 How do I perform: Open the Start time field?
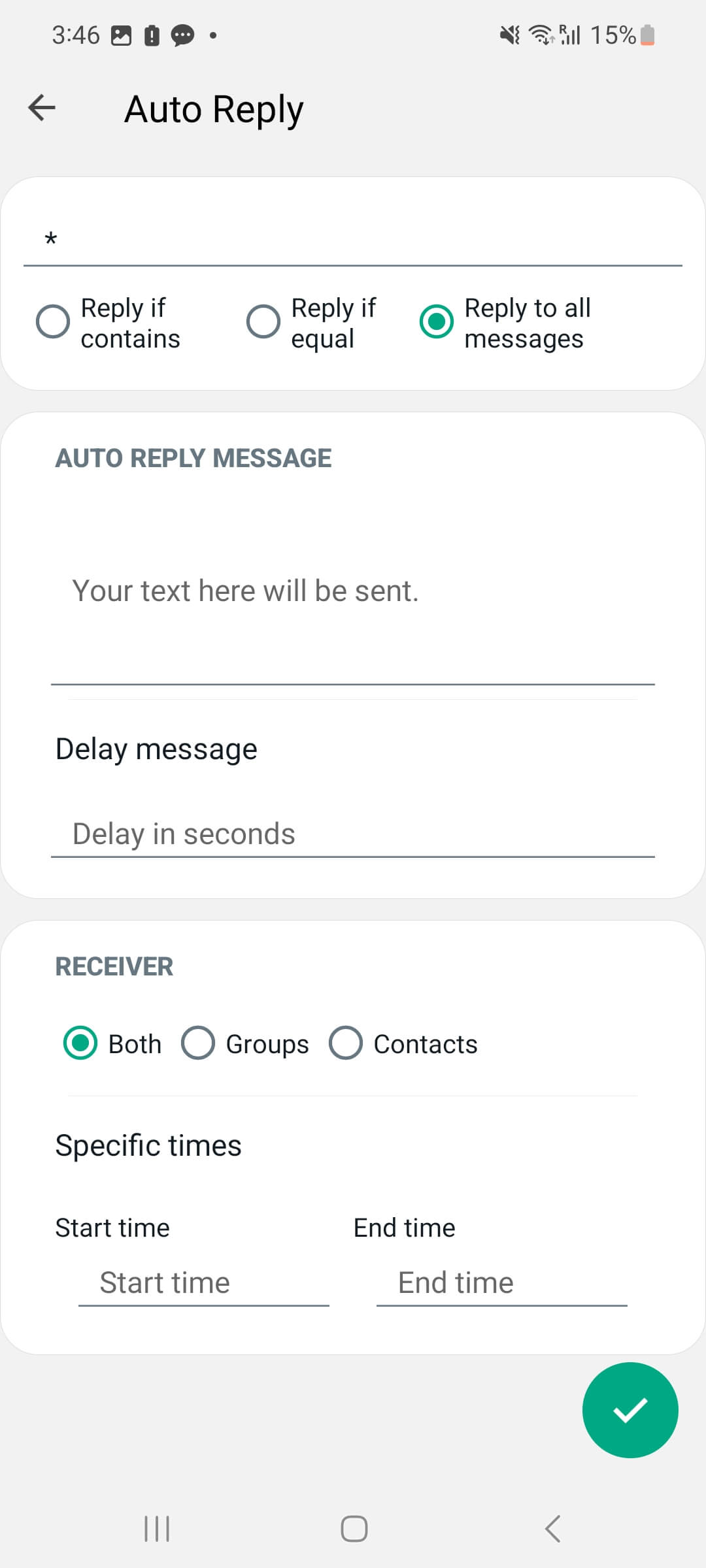[x=204, y=1282]
